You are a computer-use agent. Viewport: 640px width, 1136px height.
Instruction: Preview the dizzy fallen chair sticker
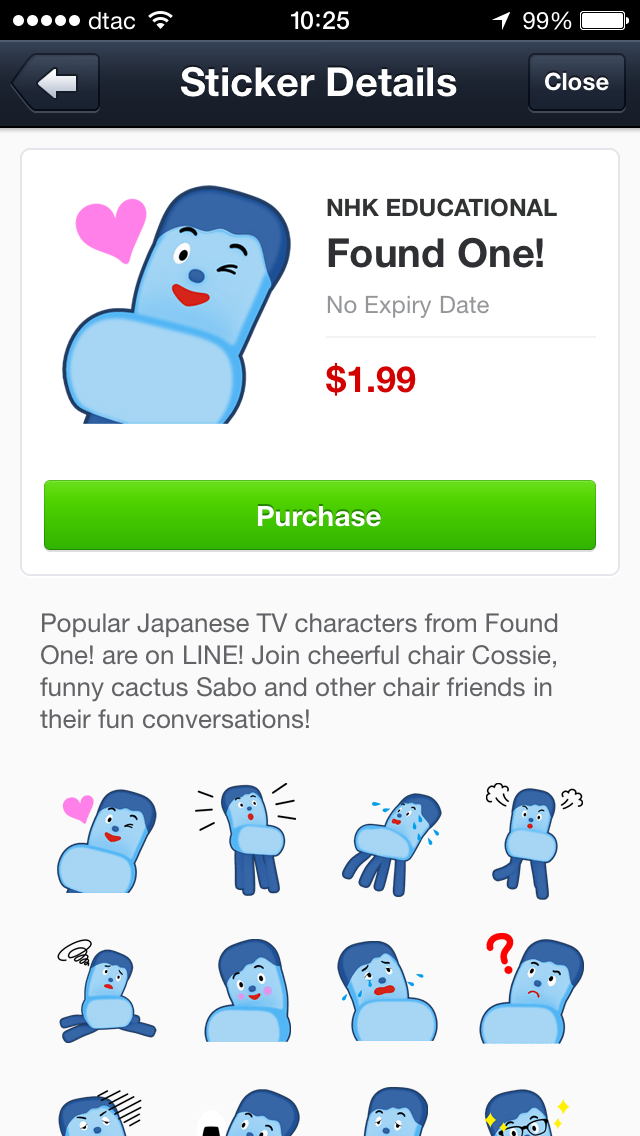(104, 990)
